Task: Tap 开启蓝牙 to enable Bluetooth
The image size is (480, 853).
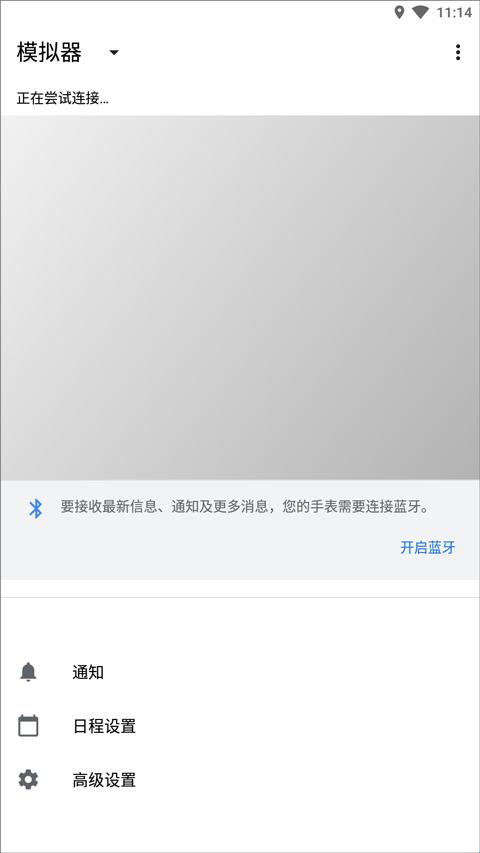Action: (428, 547)
